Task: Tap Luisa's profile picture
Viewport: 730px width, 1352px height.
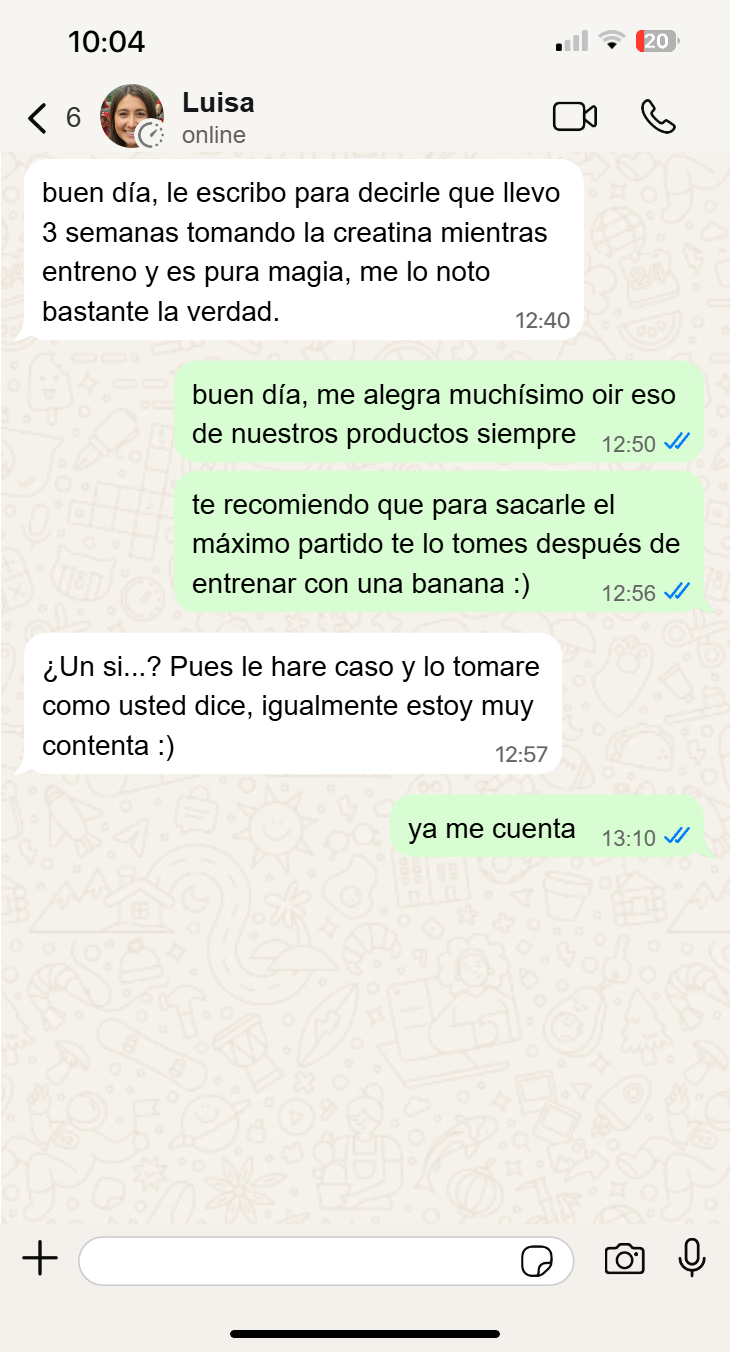Action: pos(131,117)
